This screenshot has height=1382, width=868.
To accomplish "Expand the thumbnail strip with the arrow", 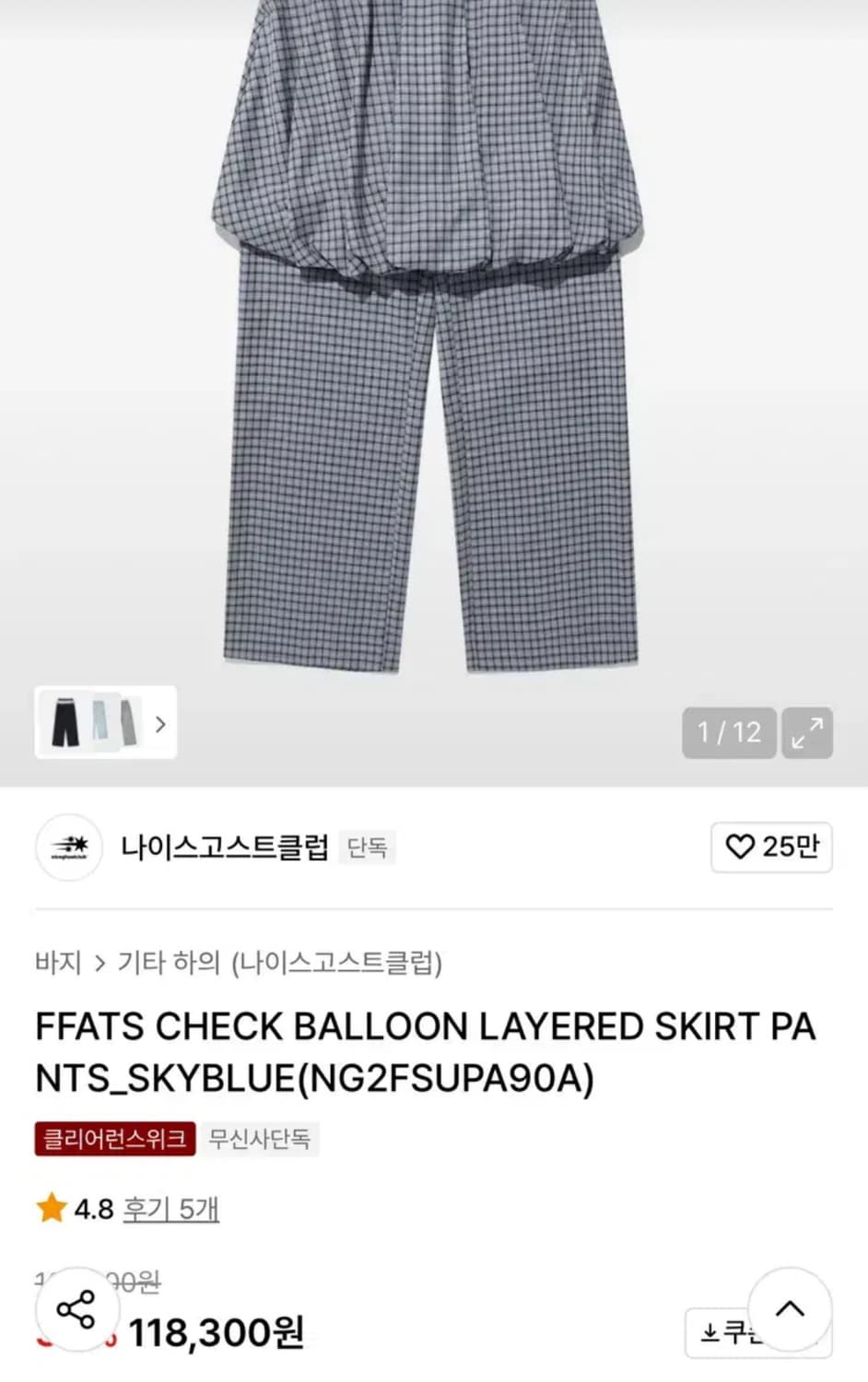I will pyautogui.click(x=160, y=725).
